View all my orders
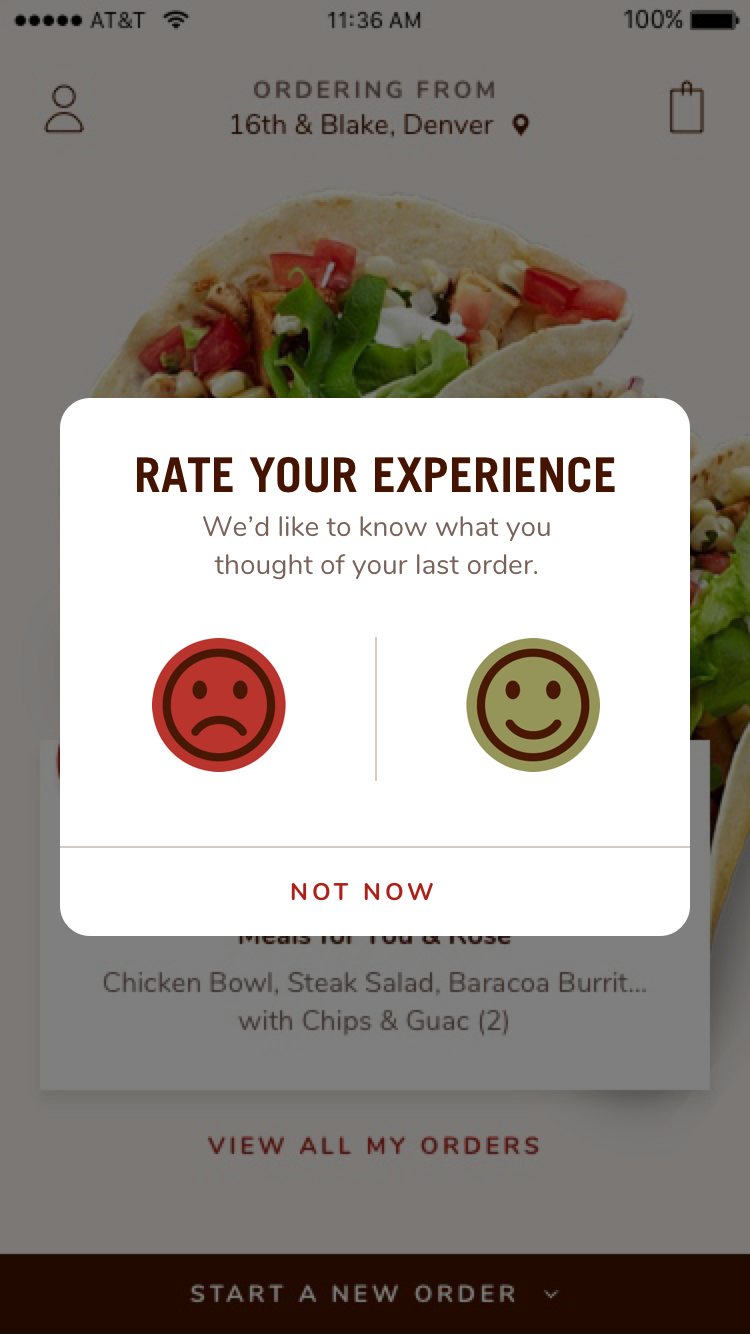Viewport: 750px width, 1334px height. click(374, 1146)
